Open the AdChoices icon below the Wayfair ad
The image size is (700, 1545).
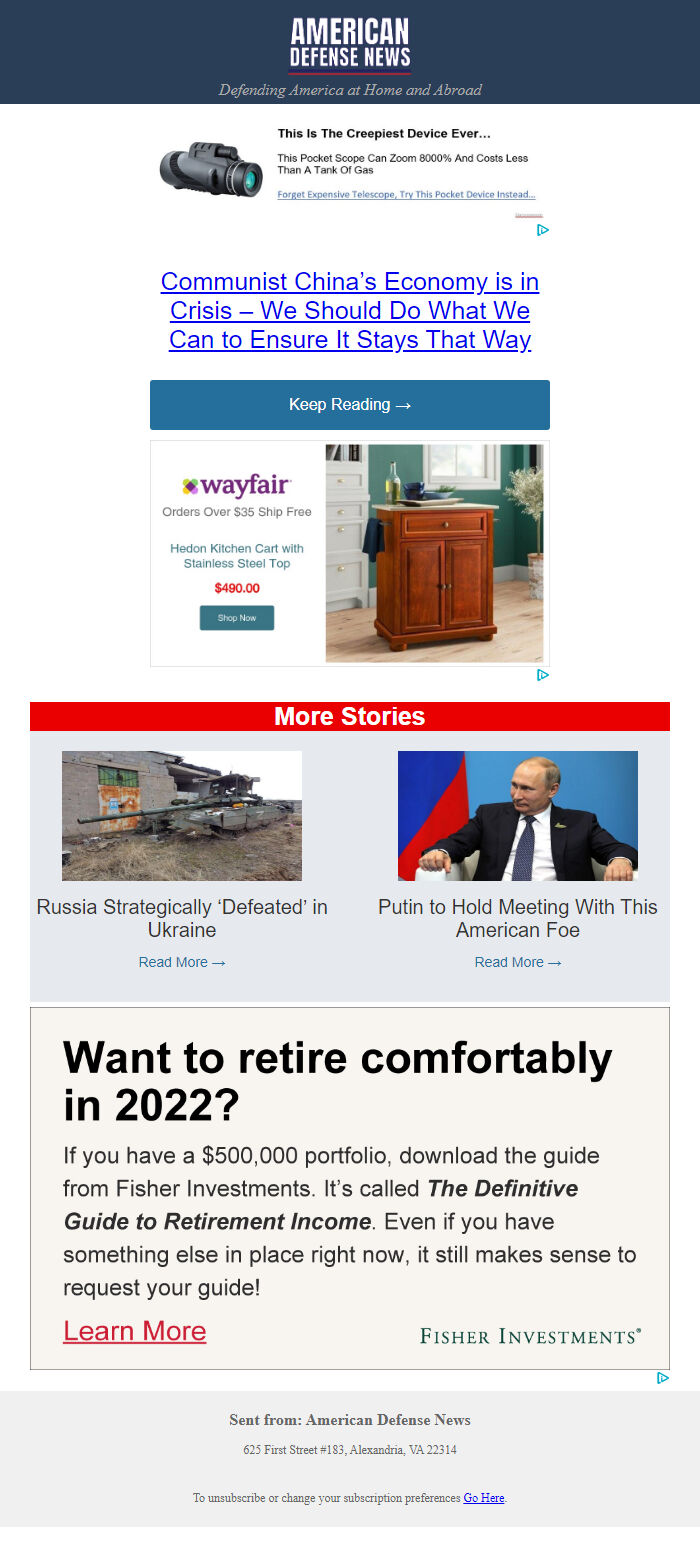coord(543,675)
